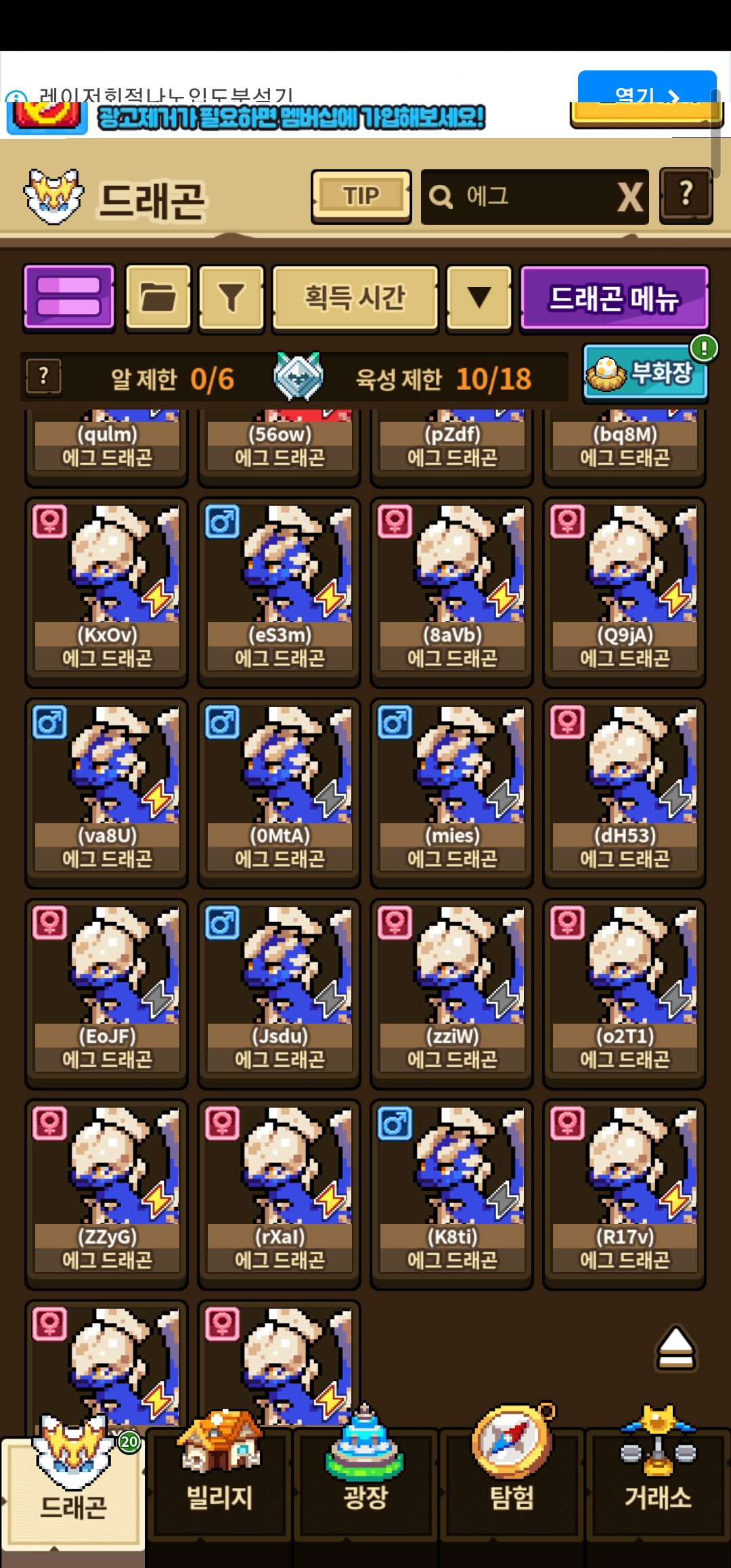Switch the list view layout
The width and height of the screenshot is (731, 1568).
[68, 298]
